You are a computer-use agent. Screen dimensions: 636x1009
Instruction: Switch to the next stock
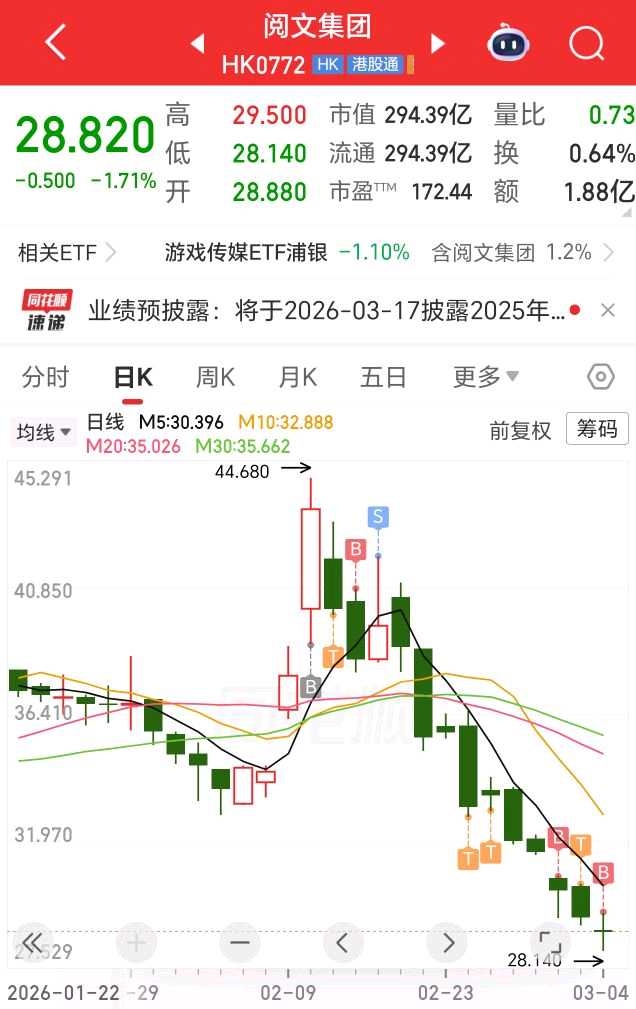coord(437,43)
